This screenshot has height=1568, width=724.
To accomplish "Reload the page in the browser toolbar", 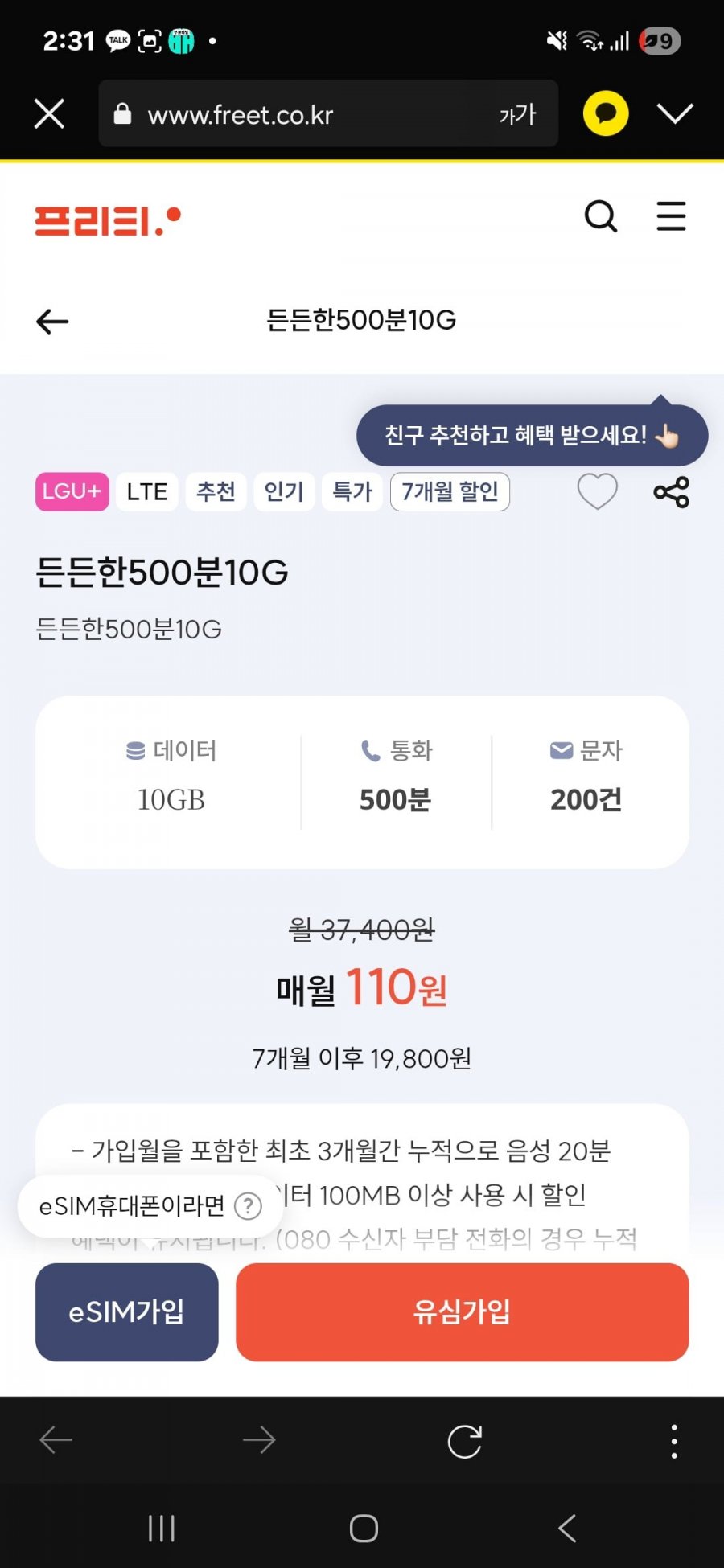I will coord(464,1441).
